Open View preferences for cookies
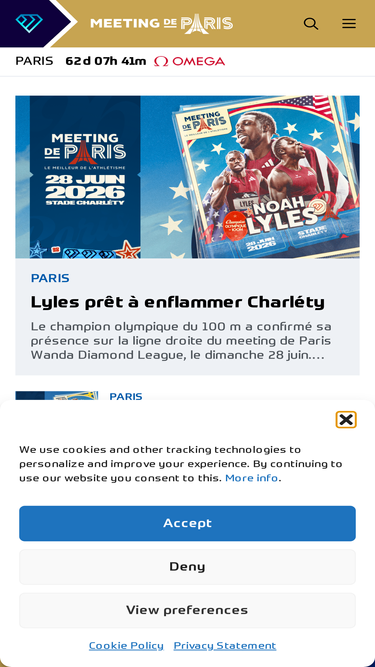Image resolution: width=375 pixels, height=667 pixels. (188, 610)
